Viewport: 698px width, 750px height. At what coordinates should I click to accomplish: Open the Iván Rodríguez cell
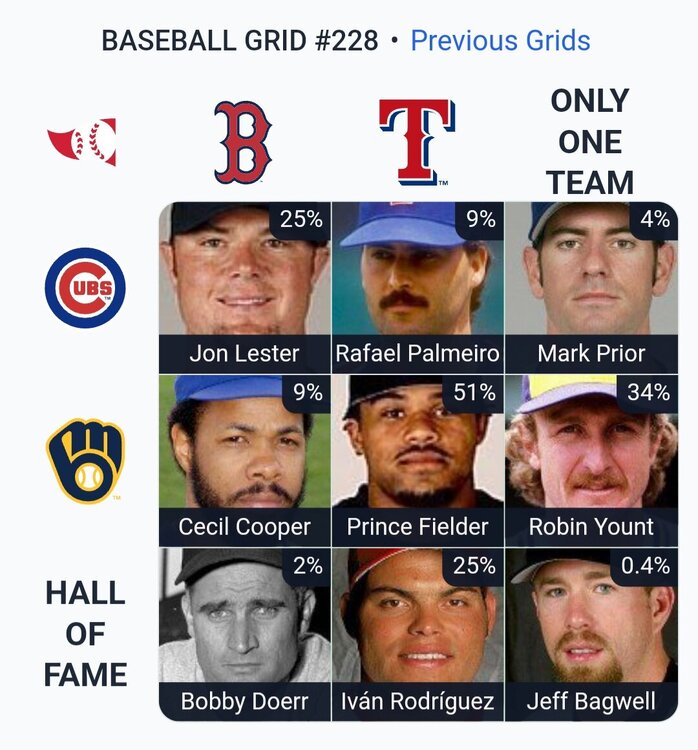coord(418,634)
